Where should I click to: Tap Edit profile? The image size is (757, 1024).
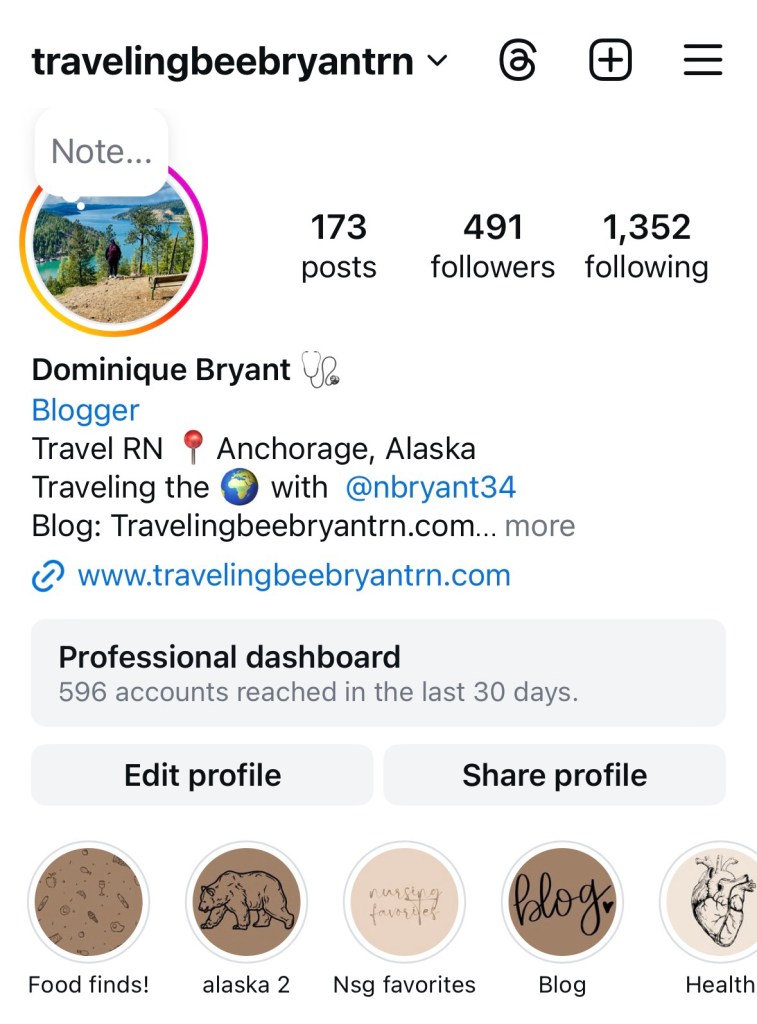(202, 775)
